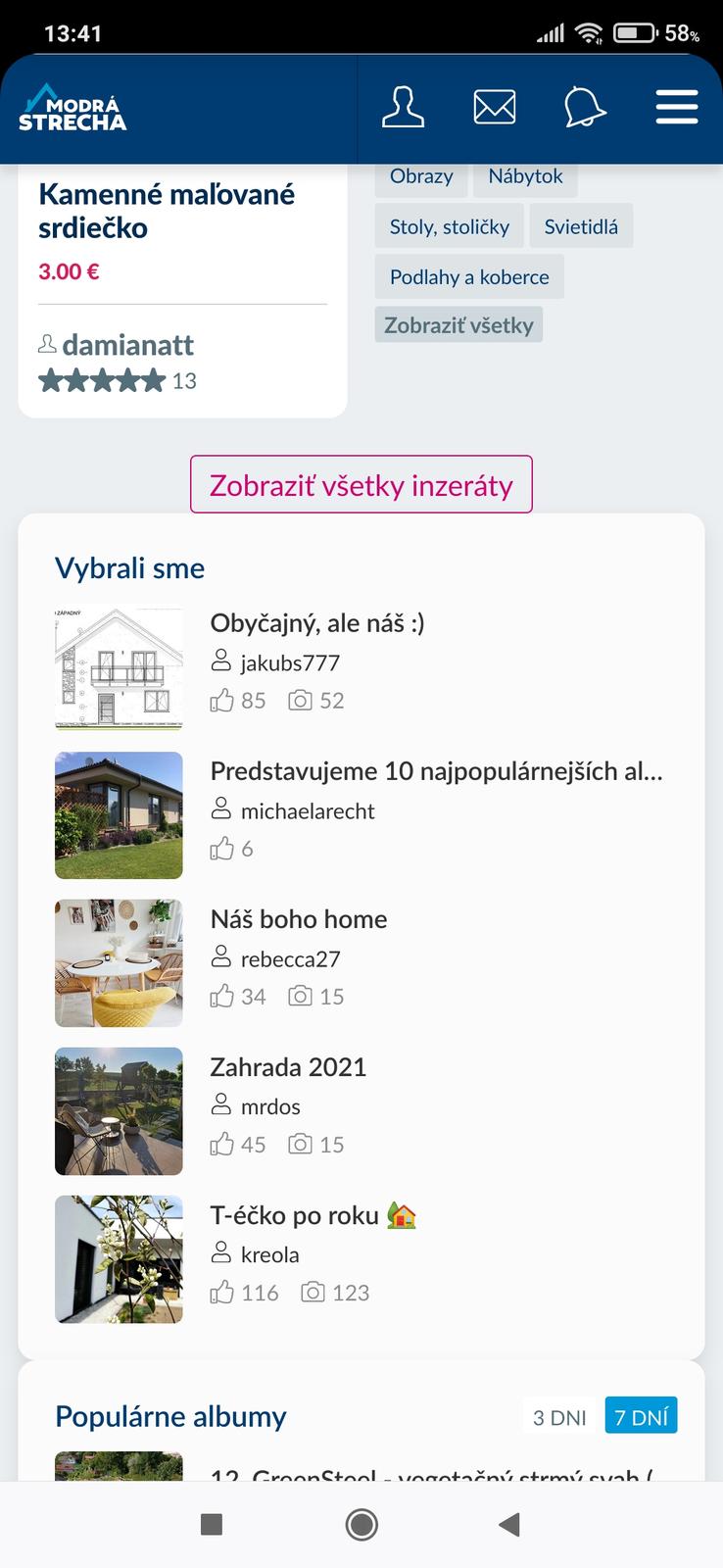723x1568 pixels.
Task: Tap Zobraziť všetky inzeráty button
Action: click(361, 485)
